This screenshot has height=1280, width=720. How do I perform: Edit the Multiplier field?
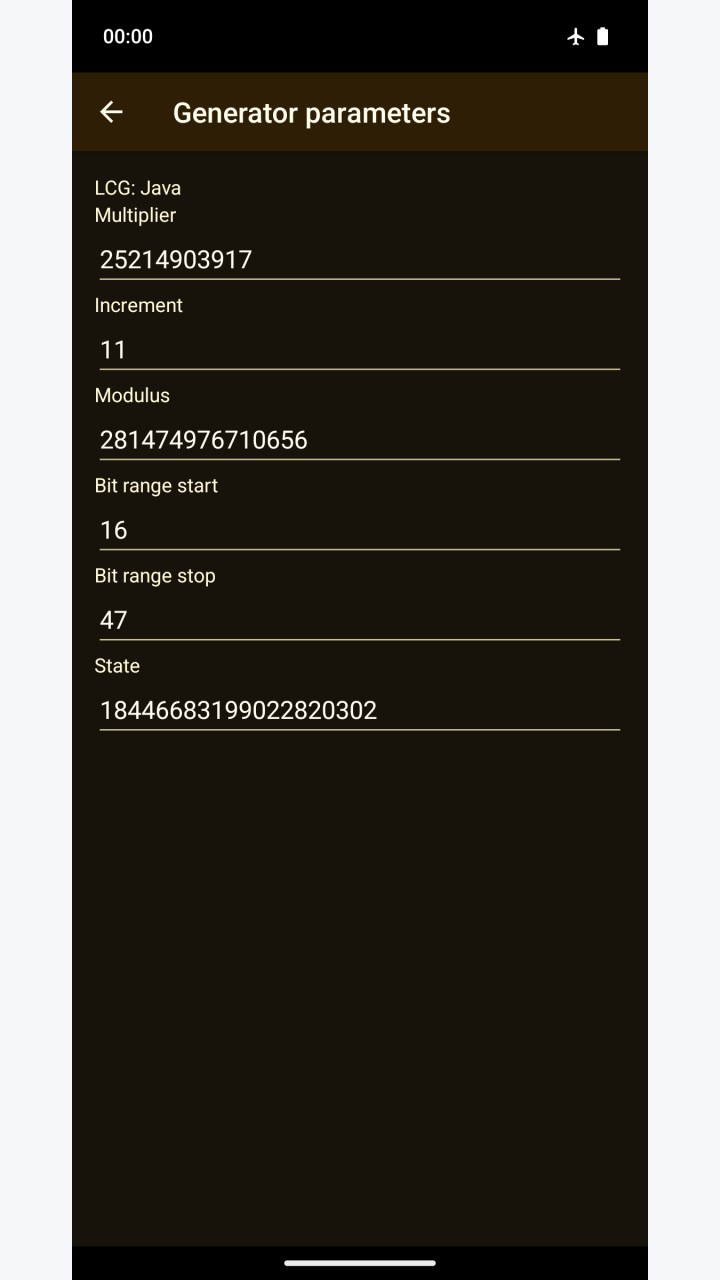tap(360, 260)
